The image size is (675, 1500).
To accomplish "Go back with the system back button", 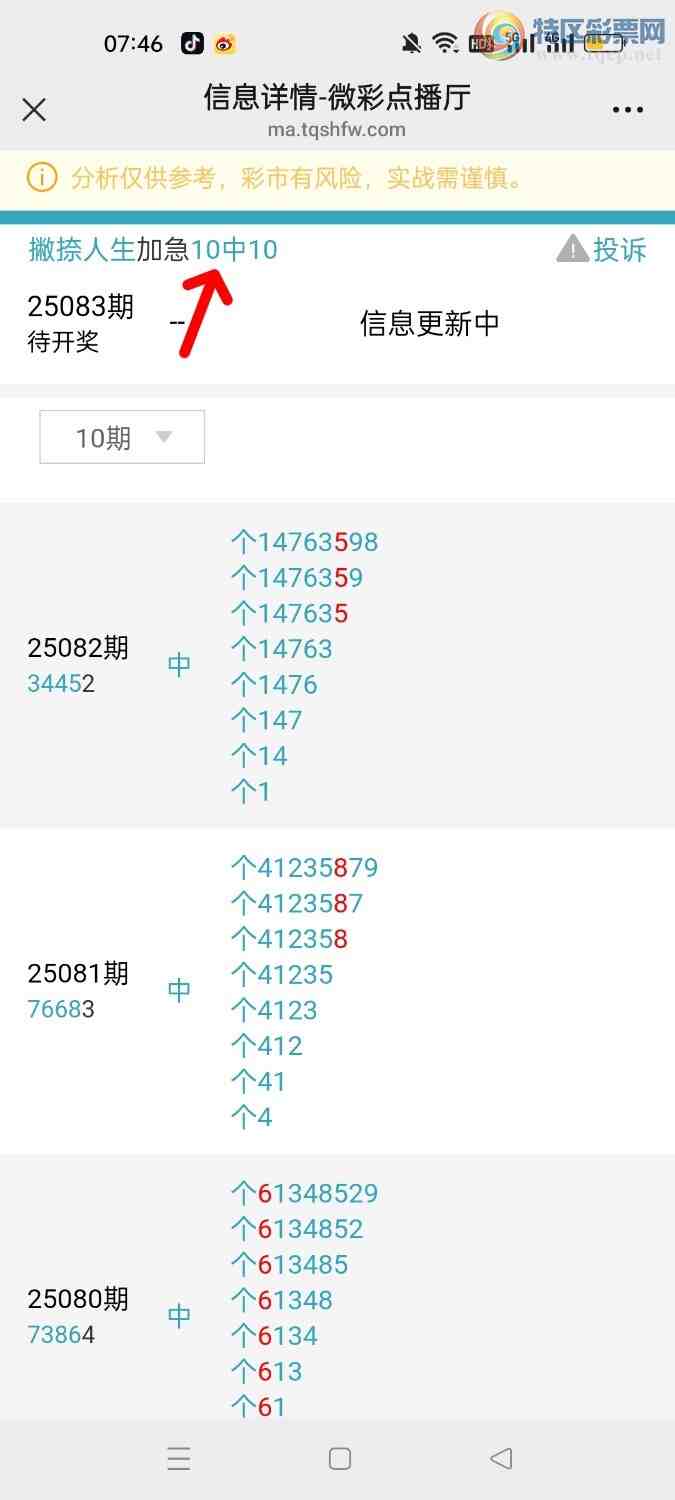I will (x=501, y=1459).
